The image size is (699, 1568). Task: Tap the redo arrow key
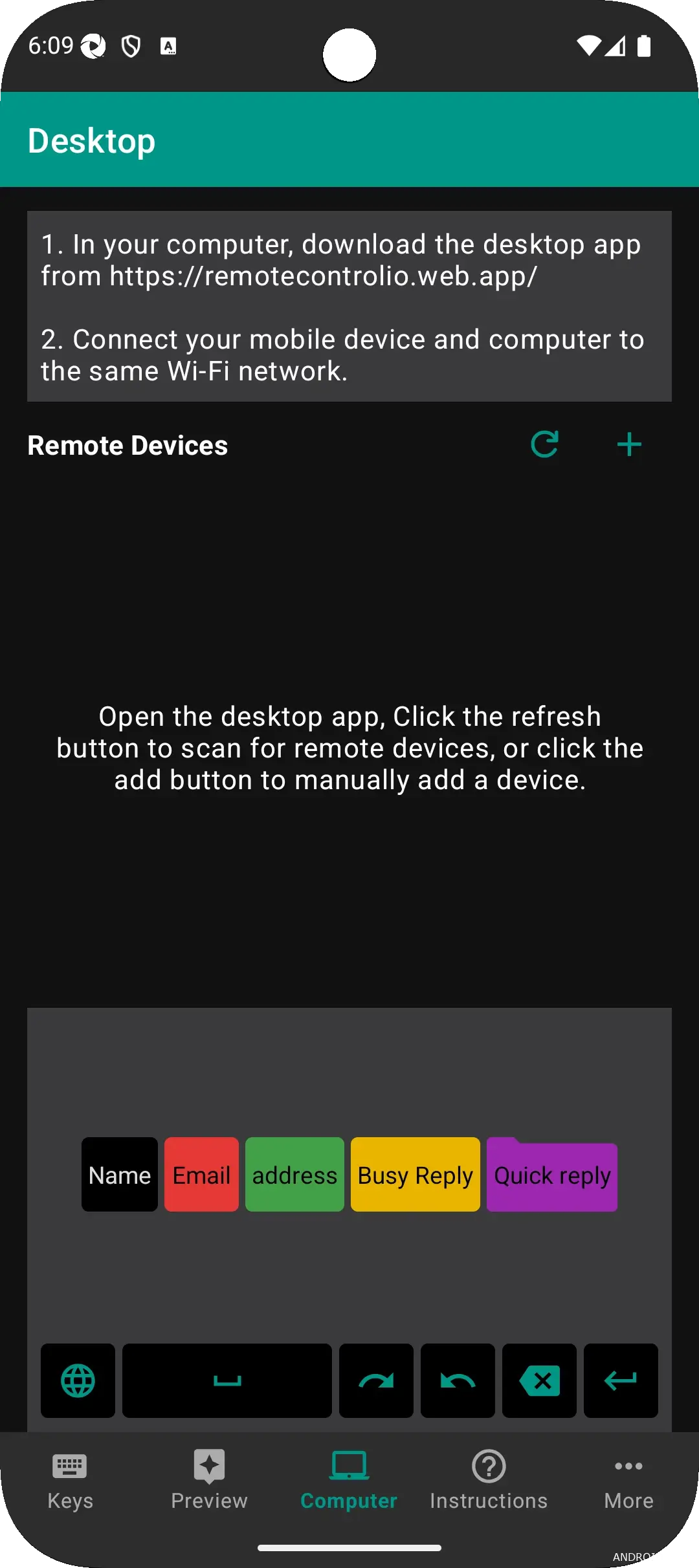click(376, 1380)
